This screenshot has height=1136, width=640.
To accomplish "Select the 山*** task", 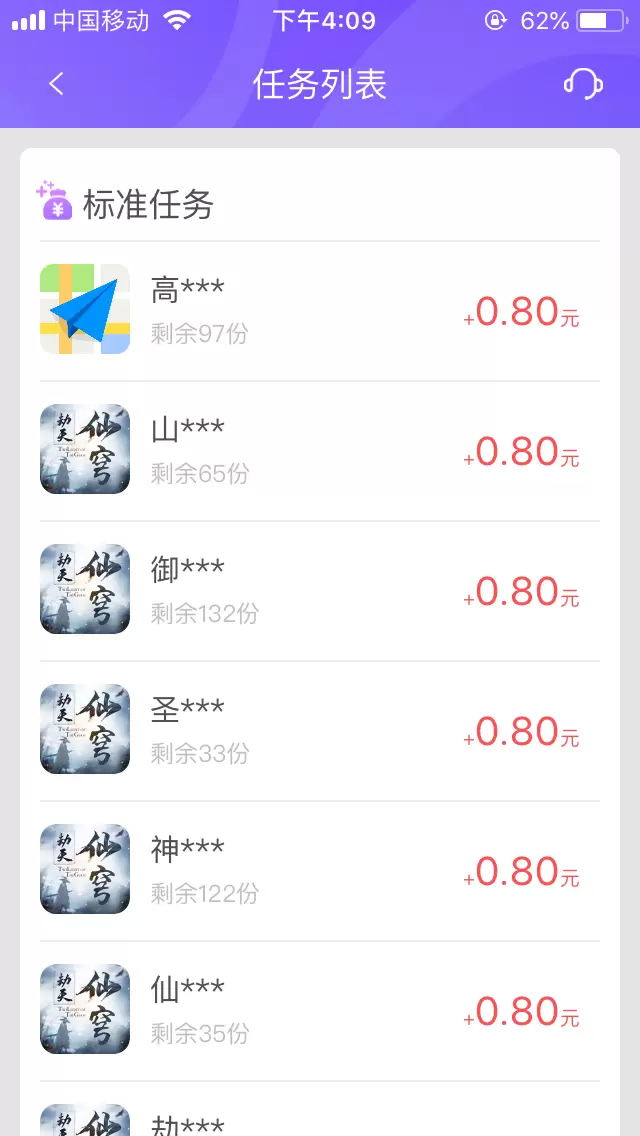I will [320, 450].
